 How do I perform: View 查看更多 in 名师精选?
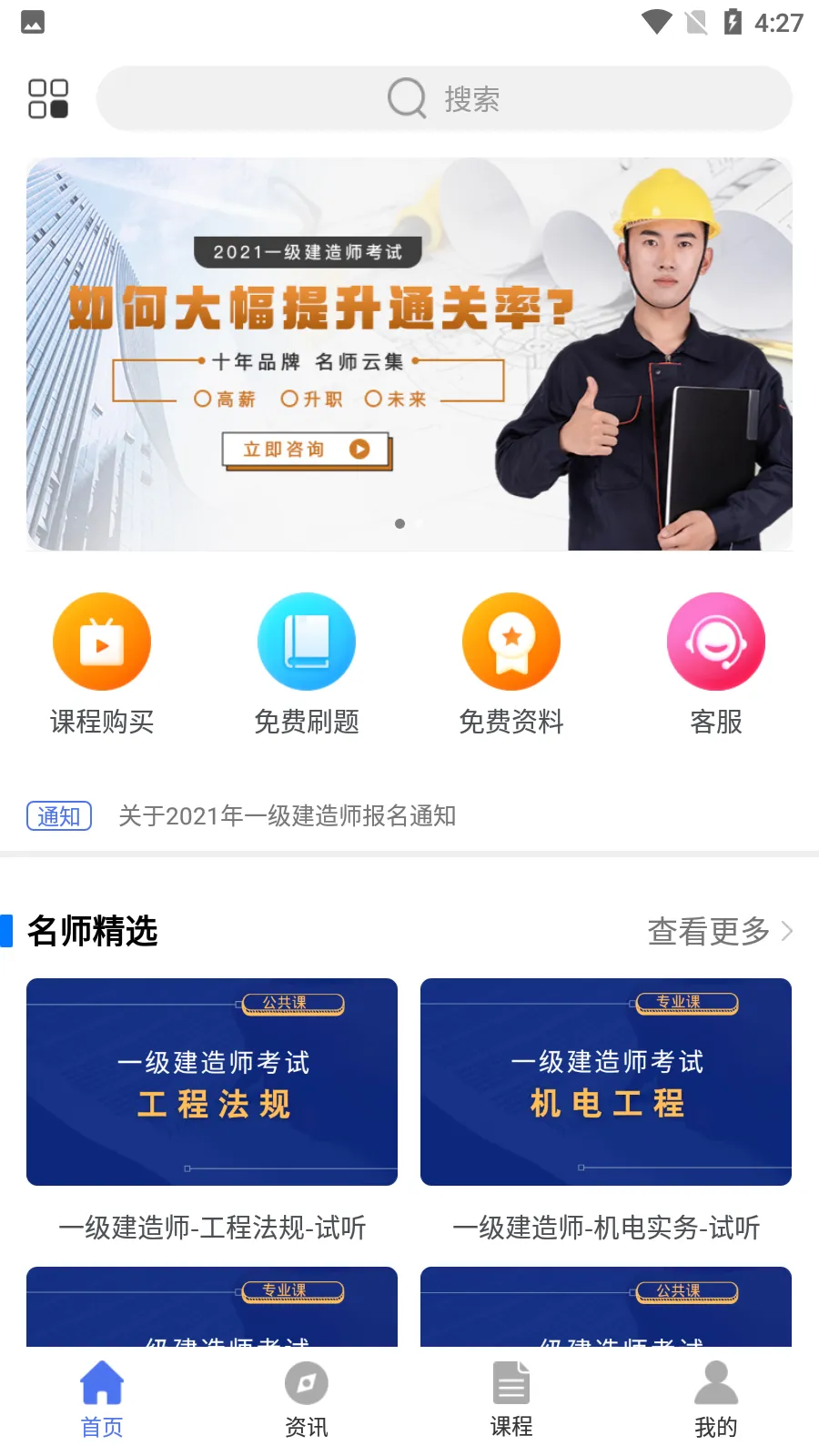tap(719, 931)
